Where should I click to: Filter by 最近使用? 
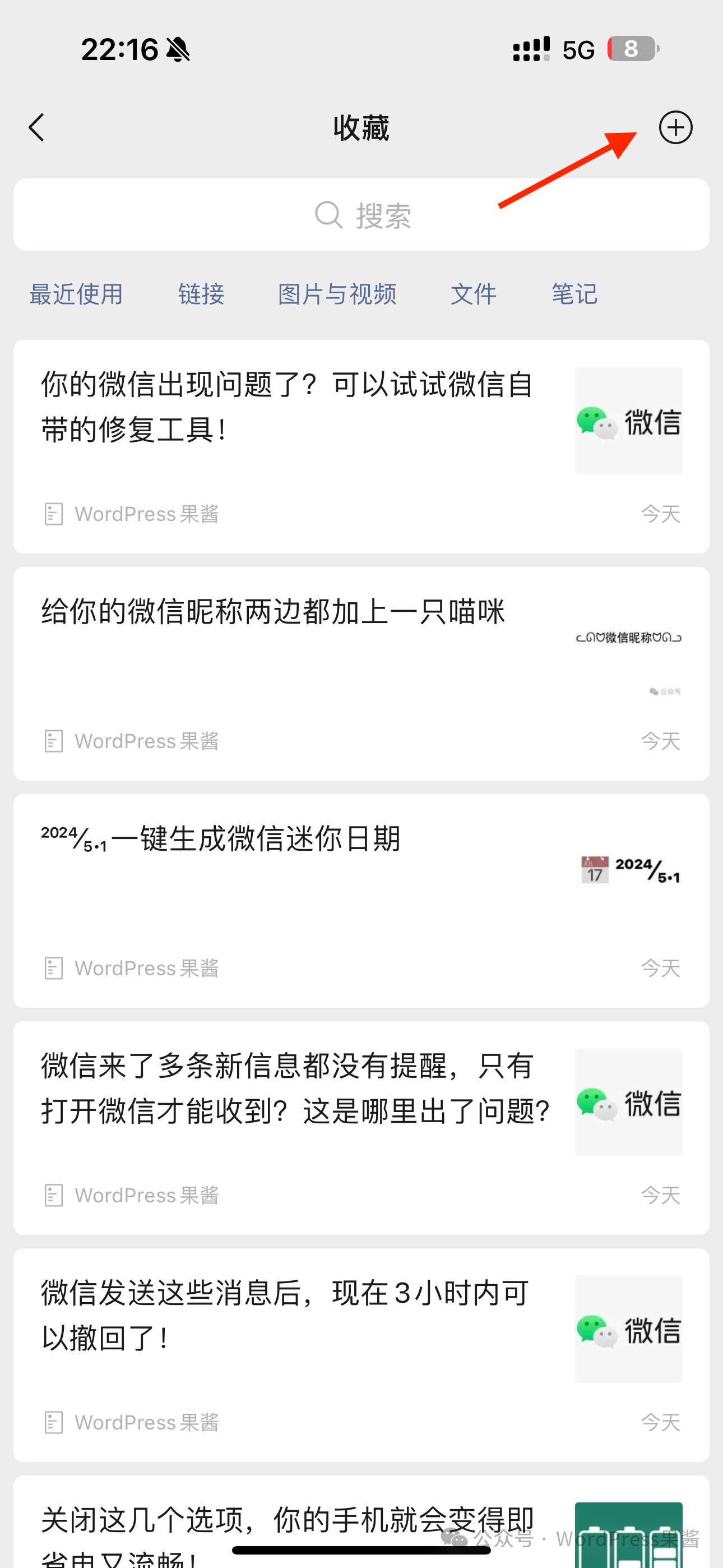click(x=77, y=294)
